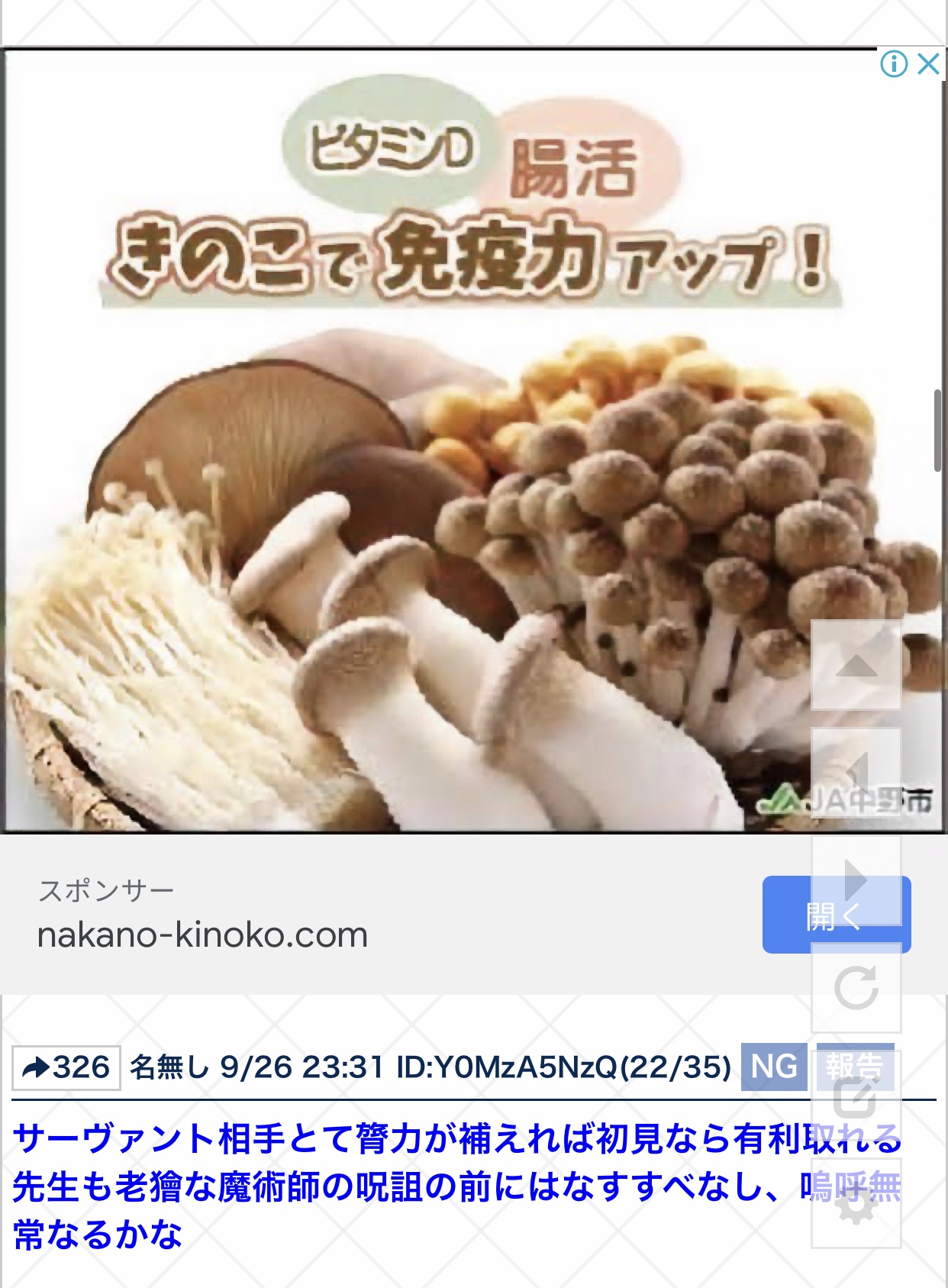
Task: Jump to top with the up arrow
Action: [856, 666]
